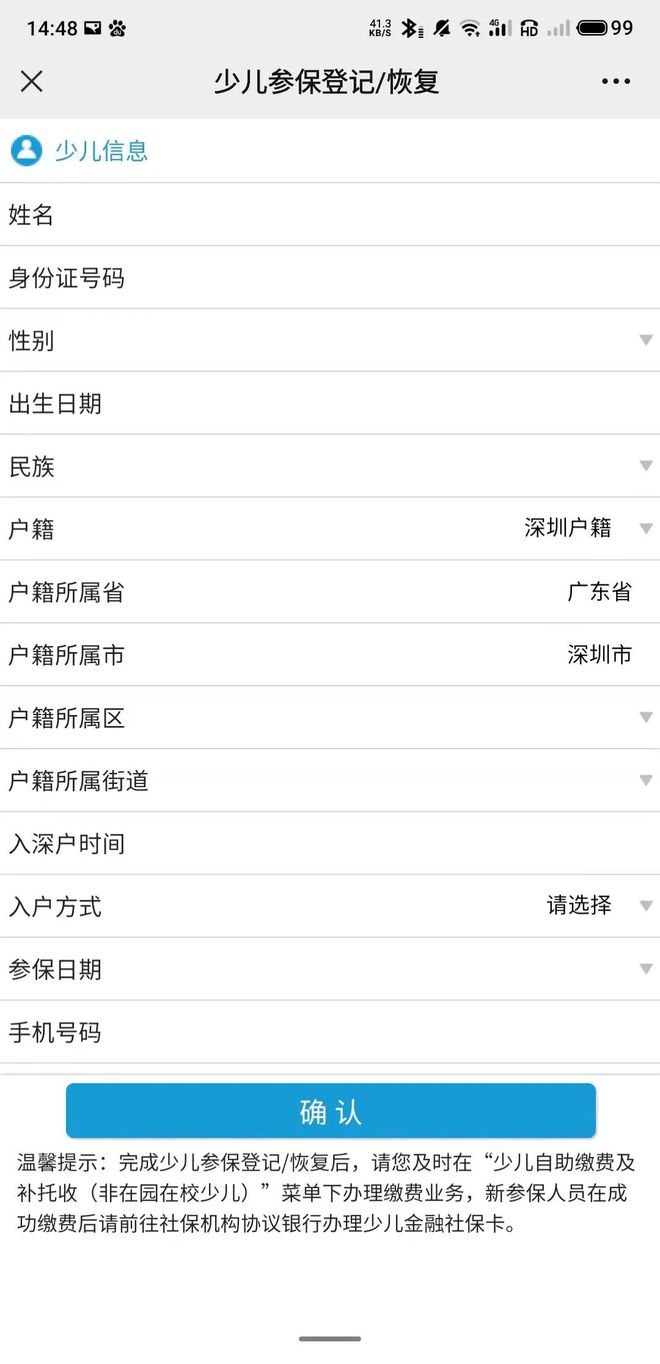660x1364 pixels.
Task: Expand the 户籍所属街道 dropdown
Action: 330,781
